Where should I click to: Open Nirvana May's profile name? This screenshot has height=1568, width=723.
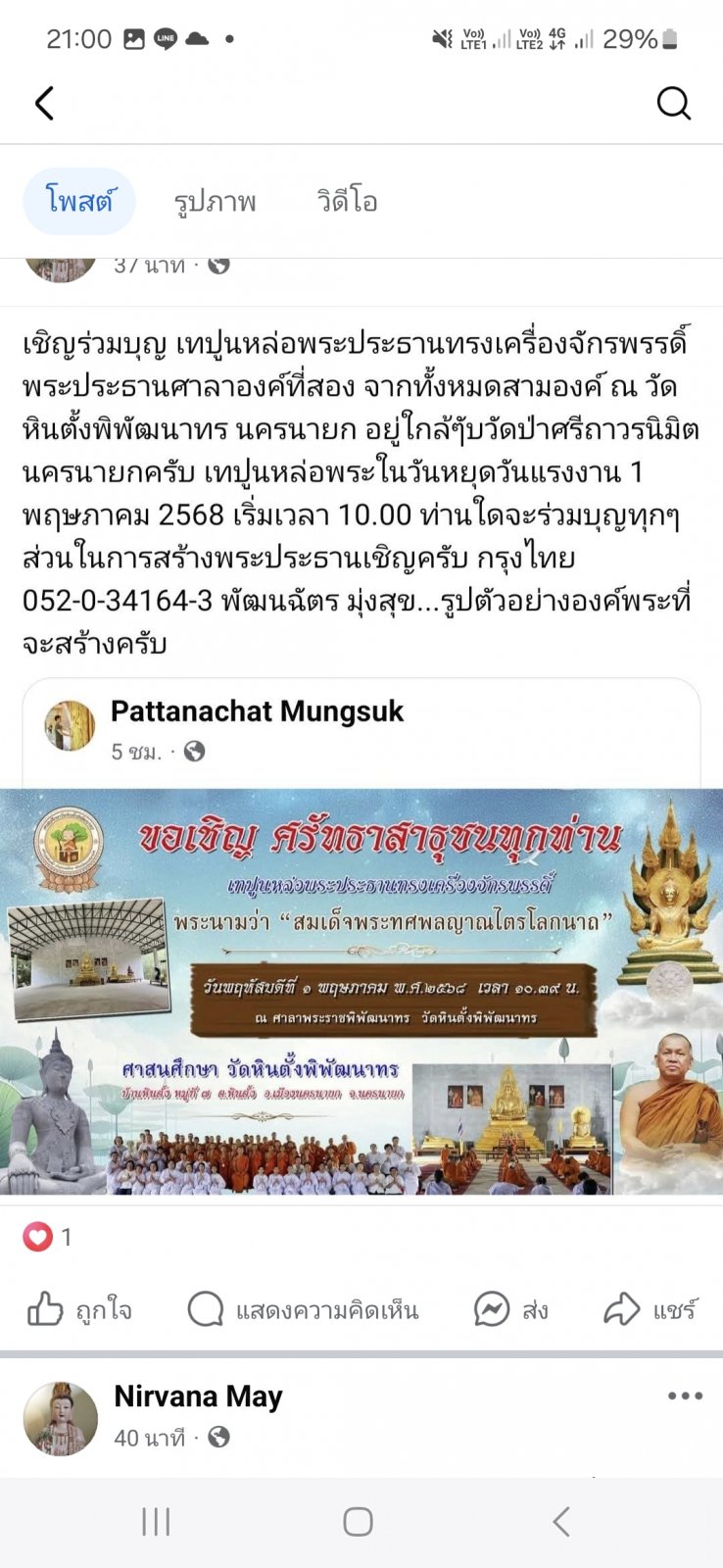coord(198,1396)
